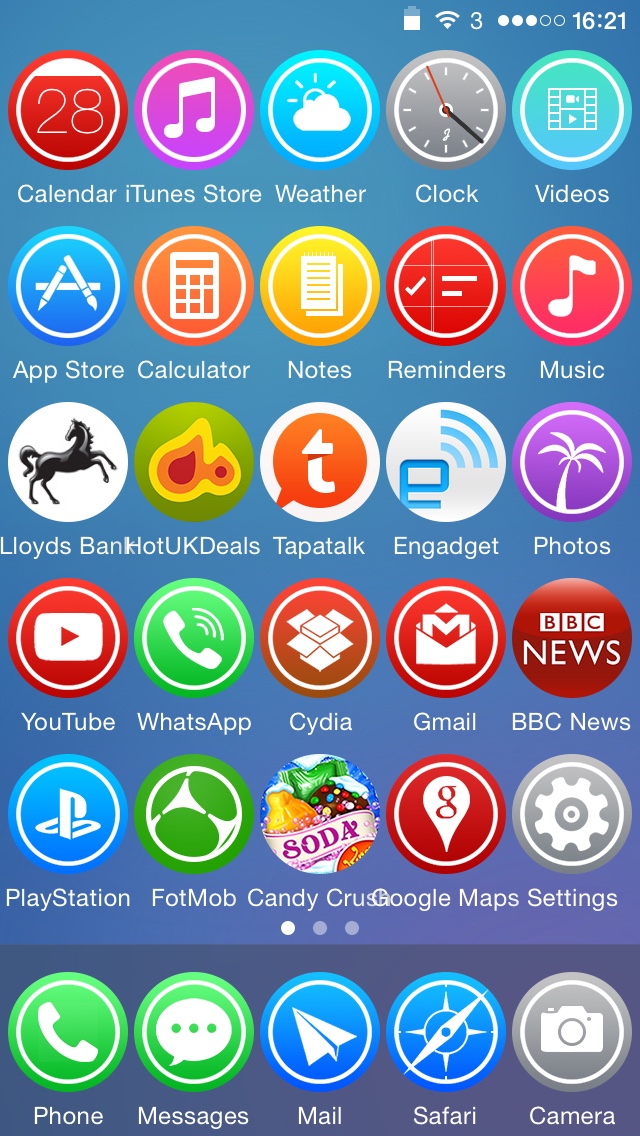The width and height of the screenshot is (640, 1136).
Task: Launch iTunes Store
Action: (x=194, y=109)
